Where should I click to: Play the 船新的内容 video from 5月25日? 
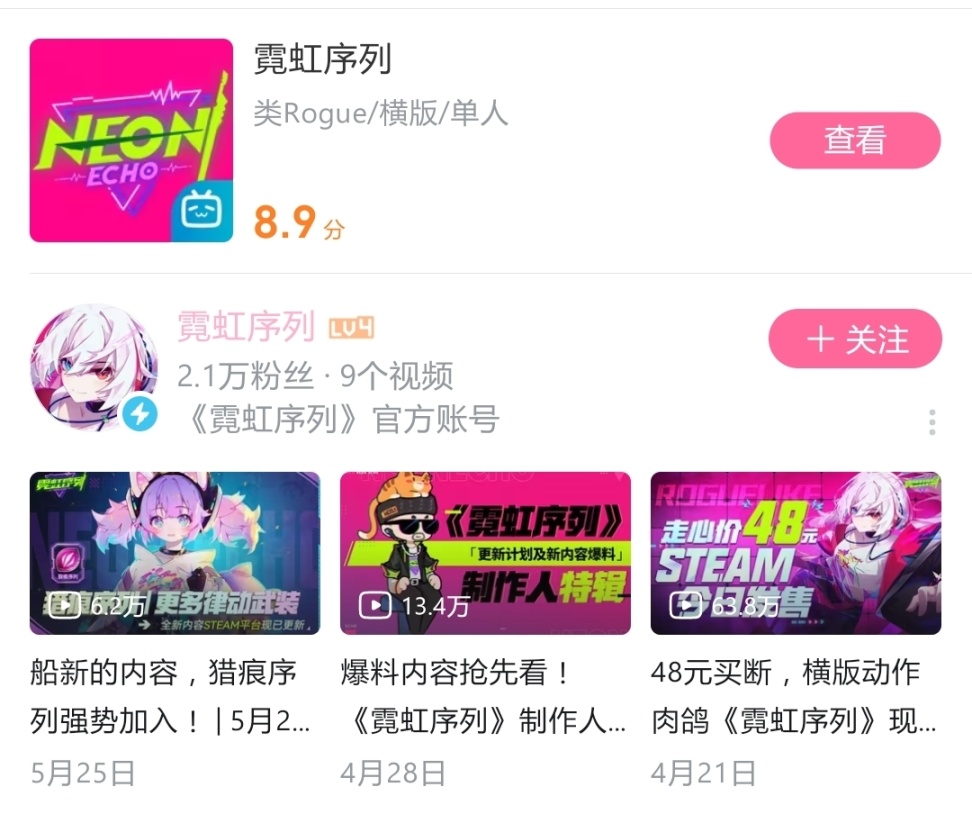[x=175, y=553]
